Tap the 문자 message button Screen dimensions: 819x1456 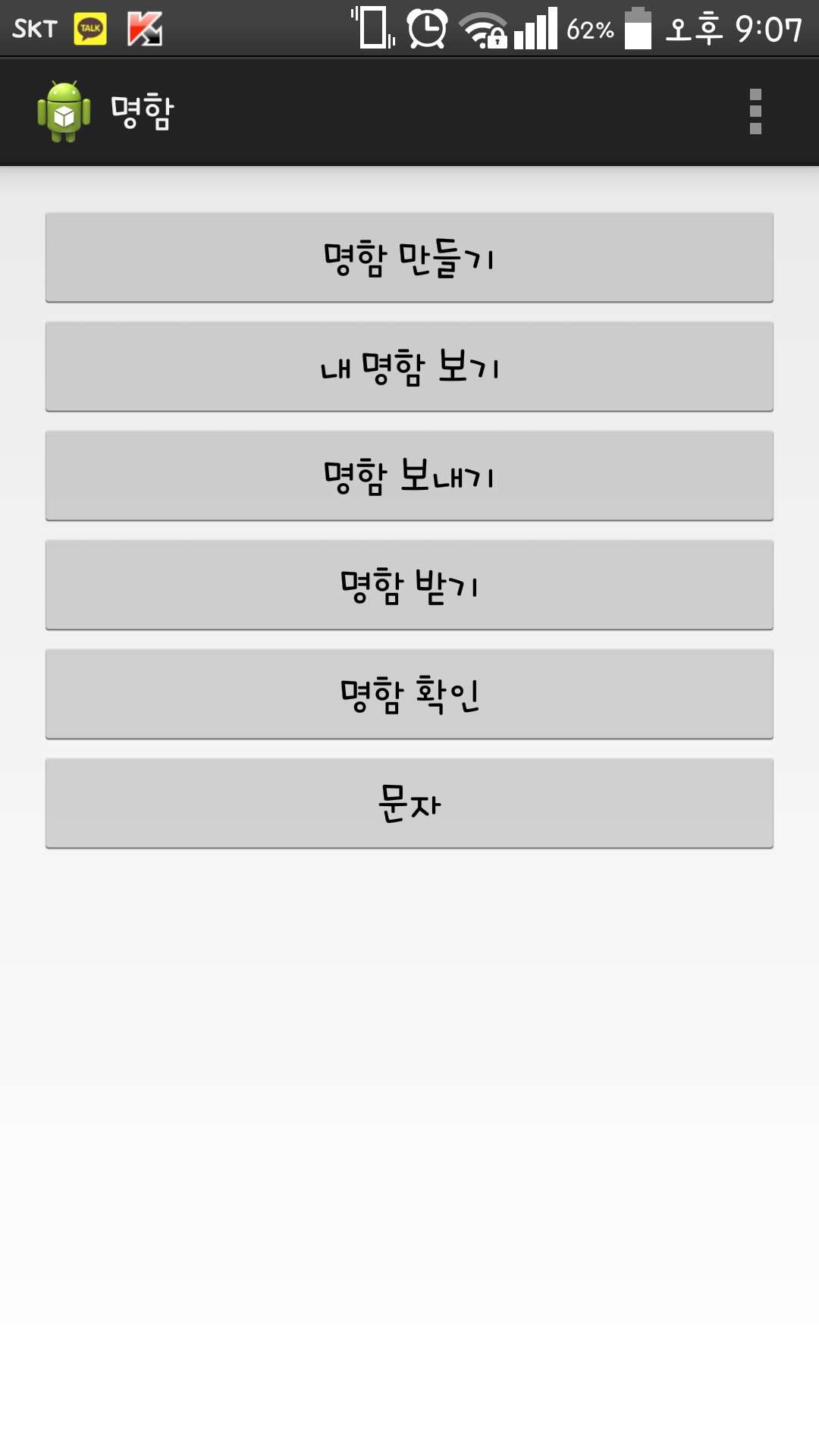409,802
